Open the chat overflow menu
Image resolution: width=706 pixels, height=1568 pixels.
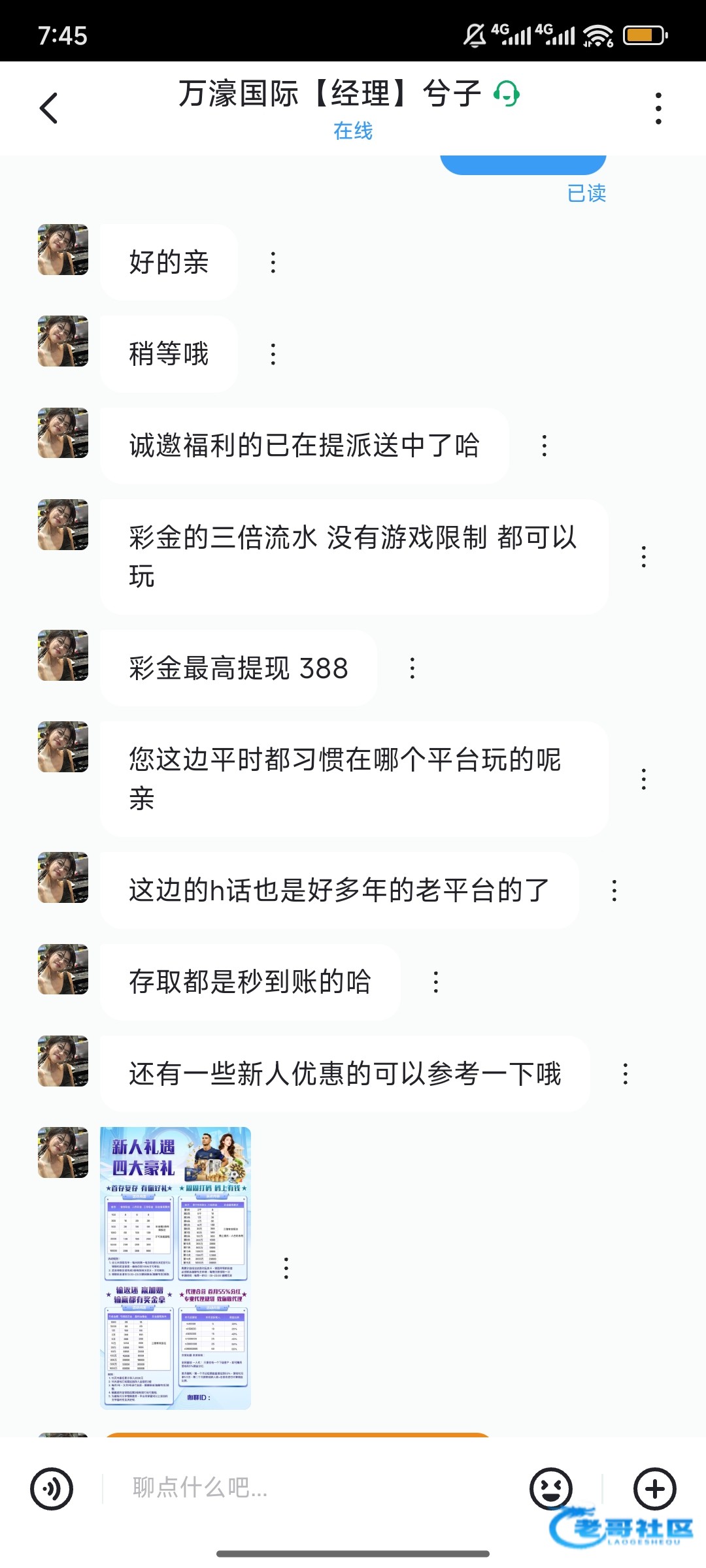pyautogui.click(x=658, y=108)
